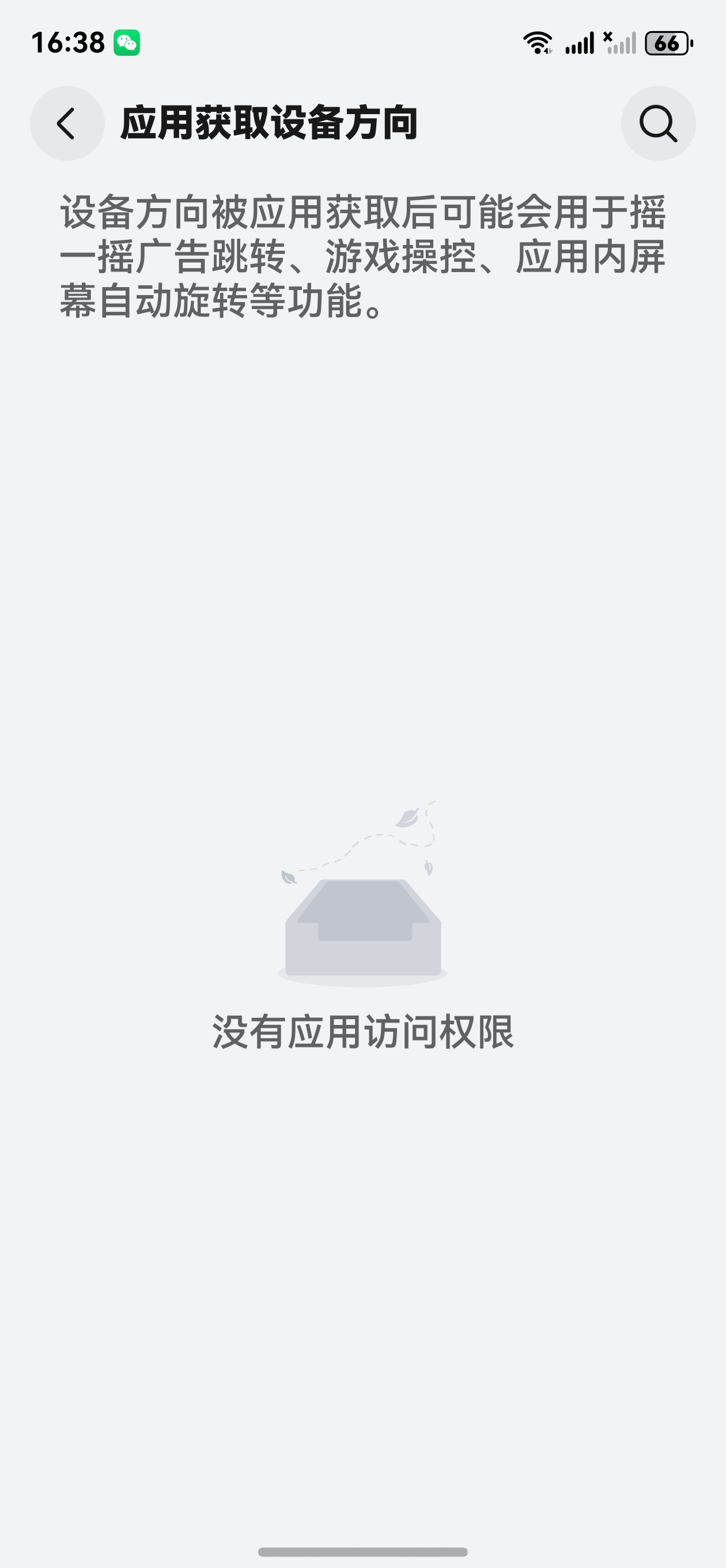This screenshot has height=1568, width=726.
Task: Tap the phrase 游戏操控 in the description
Action: [x=402, y=259]
